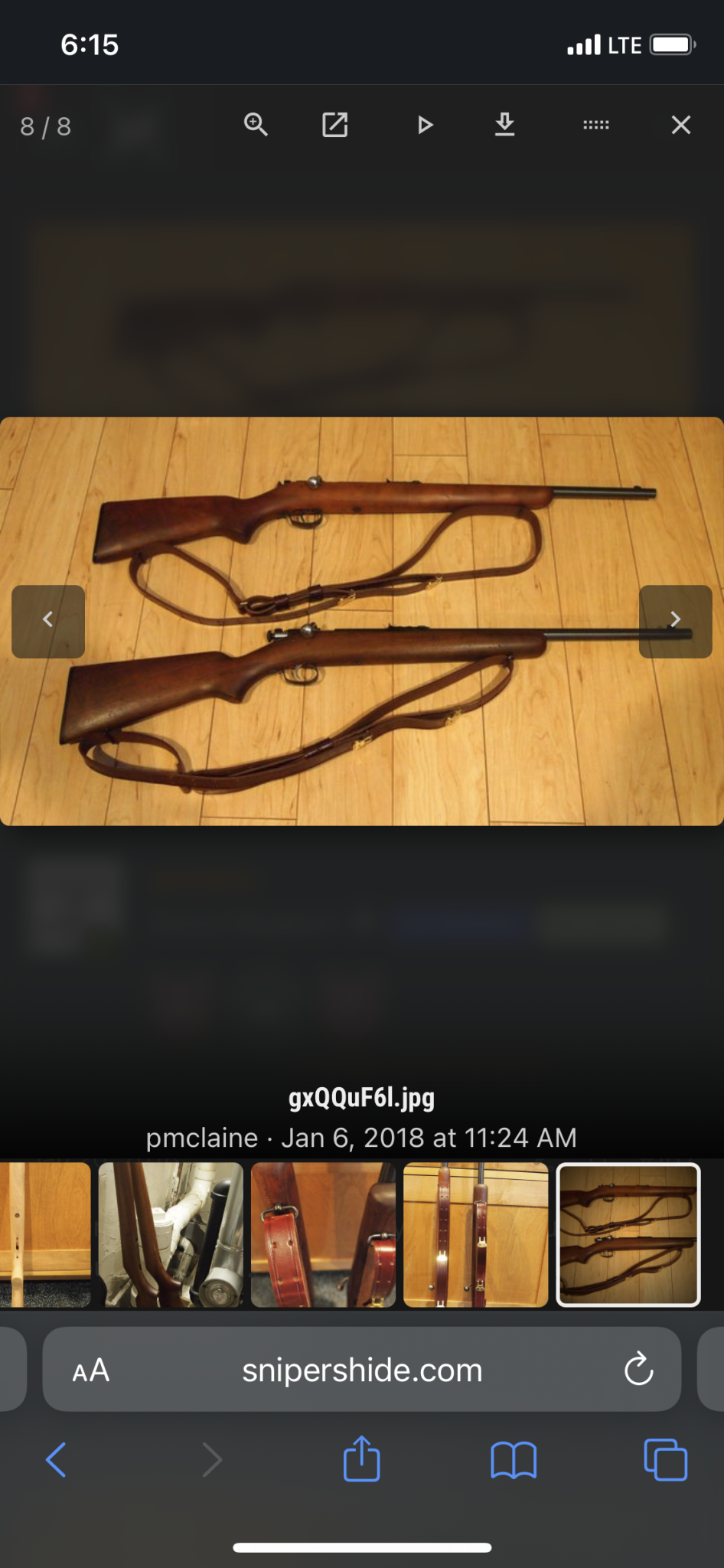
Task: Toggle the thumbnails strip icon
Action: (x=595, y=125)
